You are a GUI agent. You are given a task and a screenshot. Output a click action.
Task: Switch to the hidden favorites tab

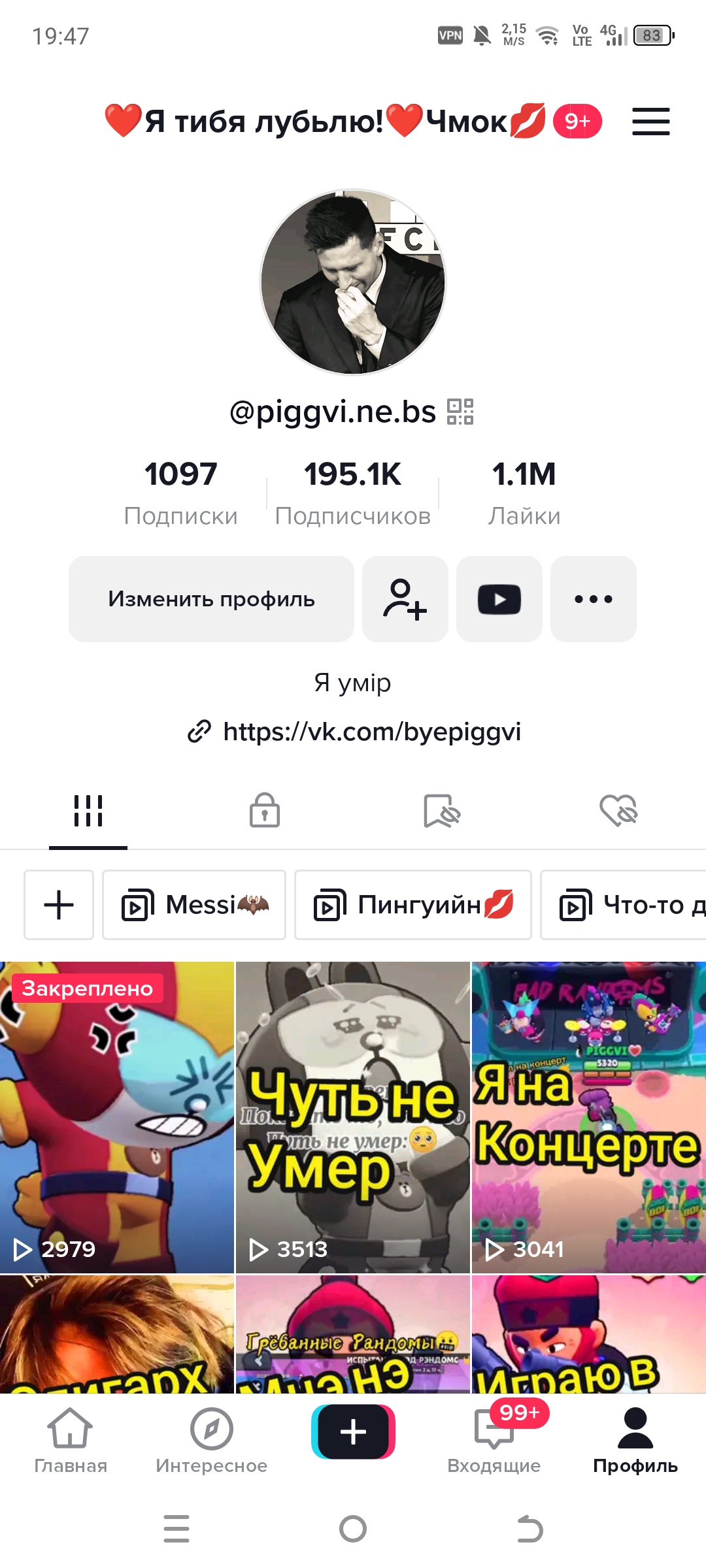(441, 811)
